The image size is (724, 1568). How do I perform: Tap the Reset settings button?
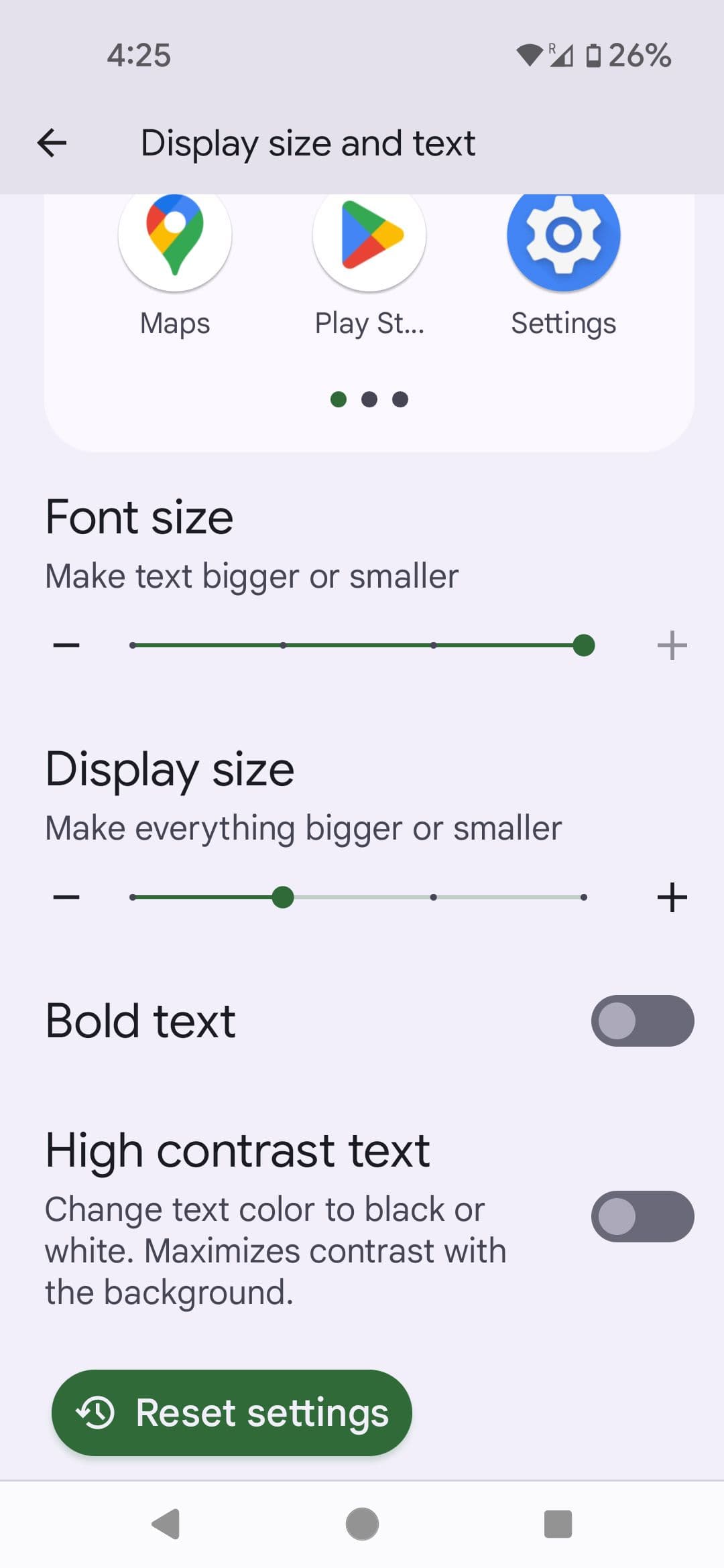(x=231, y=1413)
